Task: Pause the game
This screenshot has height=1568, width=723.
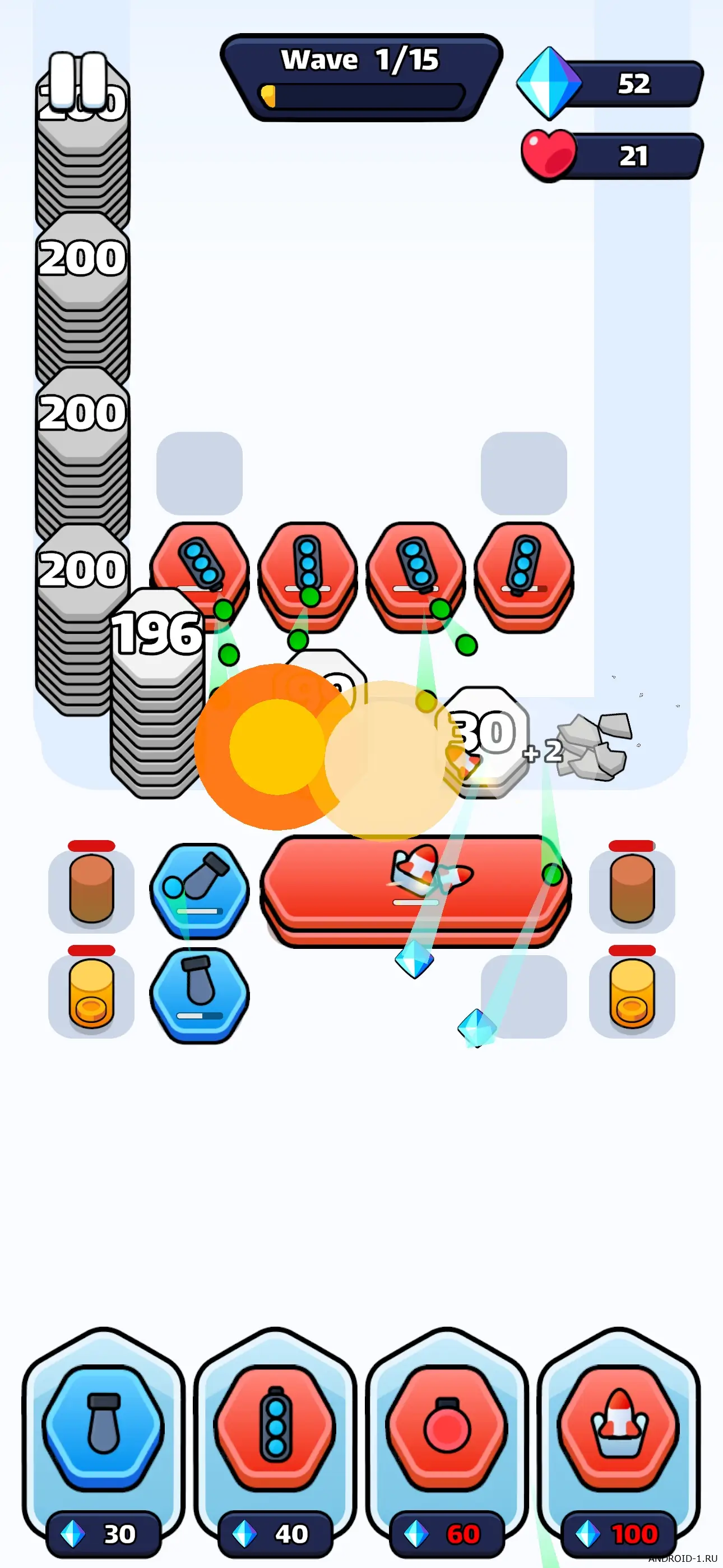Action: tap(78, 80)
